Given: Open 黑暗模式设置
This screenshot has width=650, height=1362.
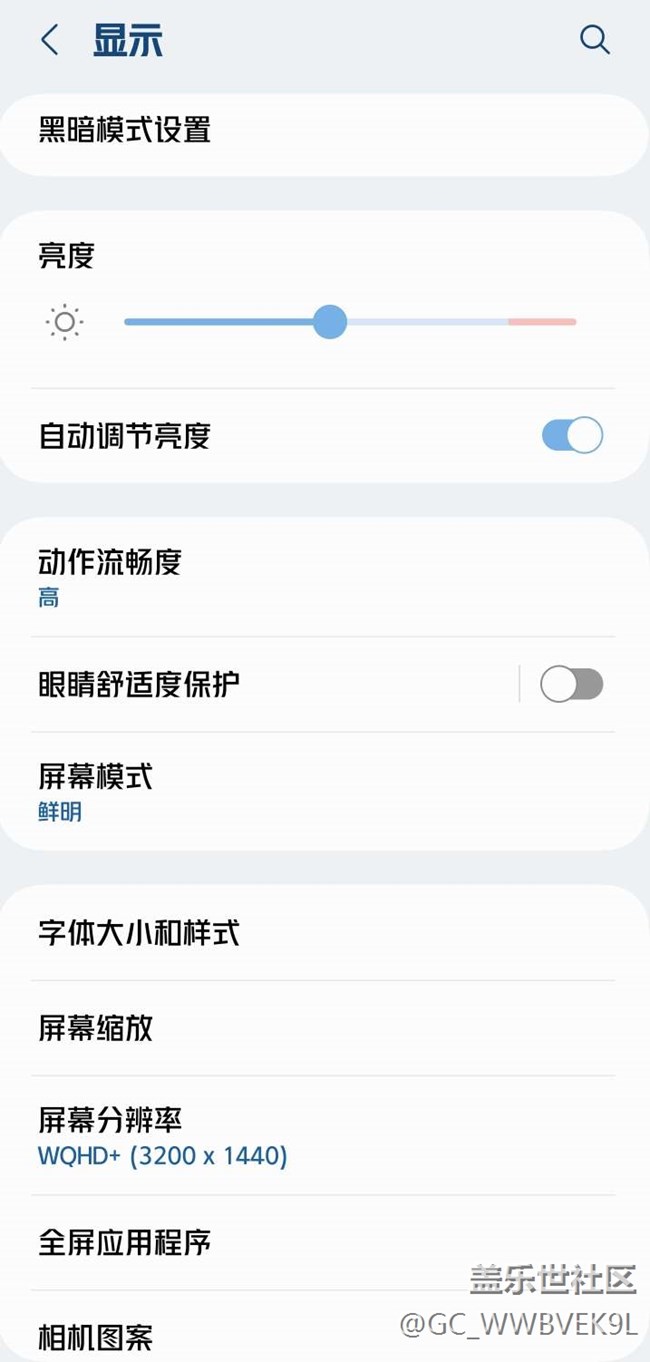Looking at the screenshot, I should coord(325,131).
